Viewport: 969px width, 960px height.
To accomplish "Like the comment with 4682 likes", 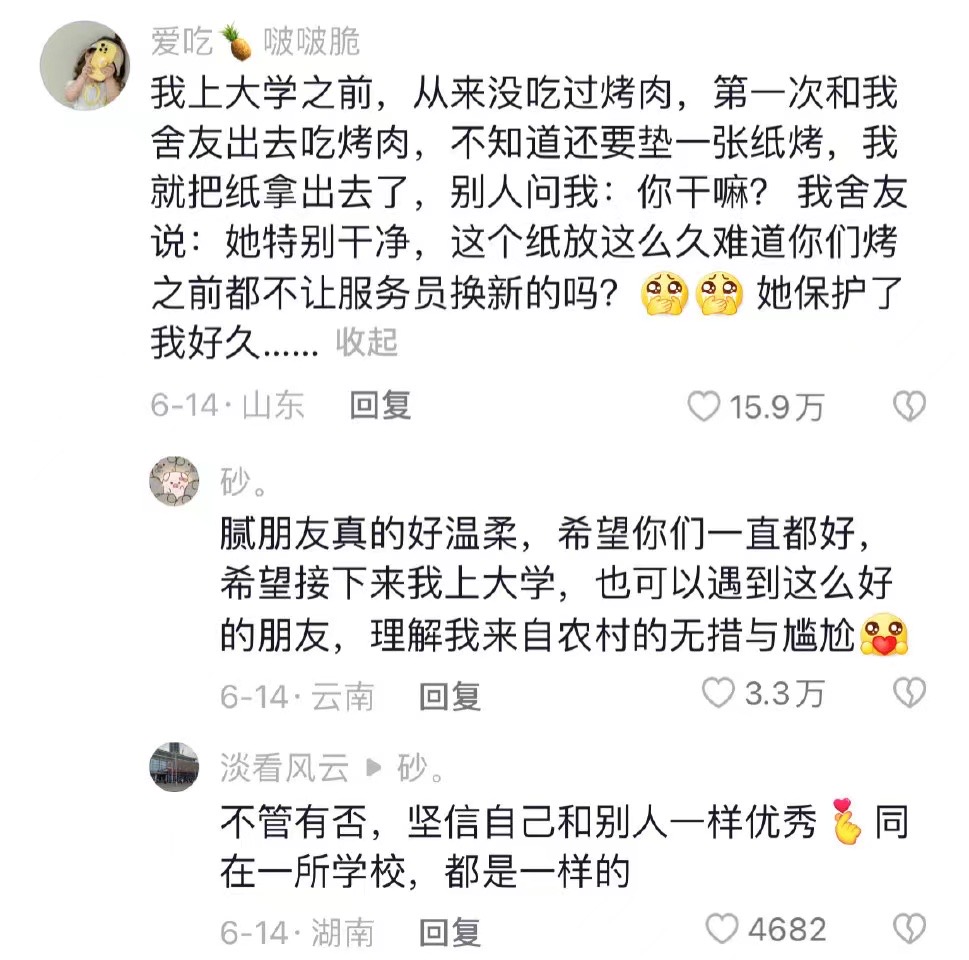I will click(722, 929).
